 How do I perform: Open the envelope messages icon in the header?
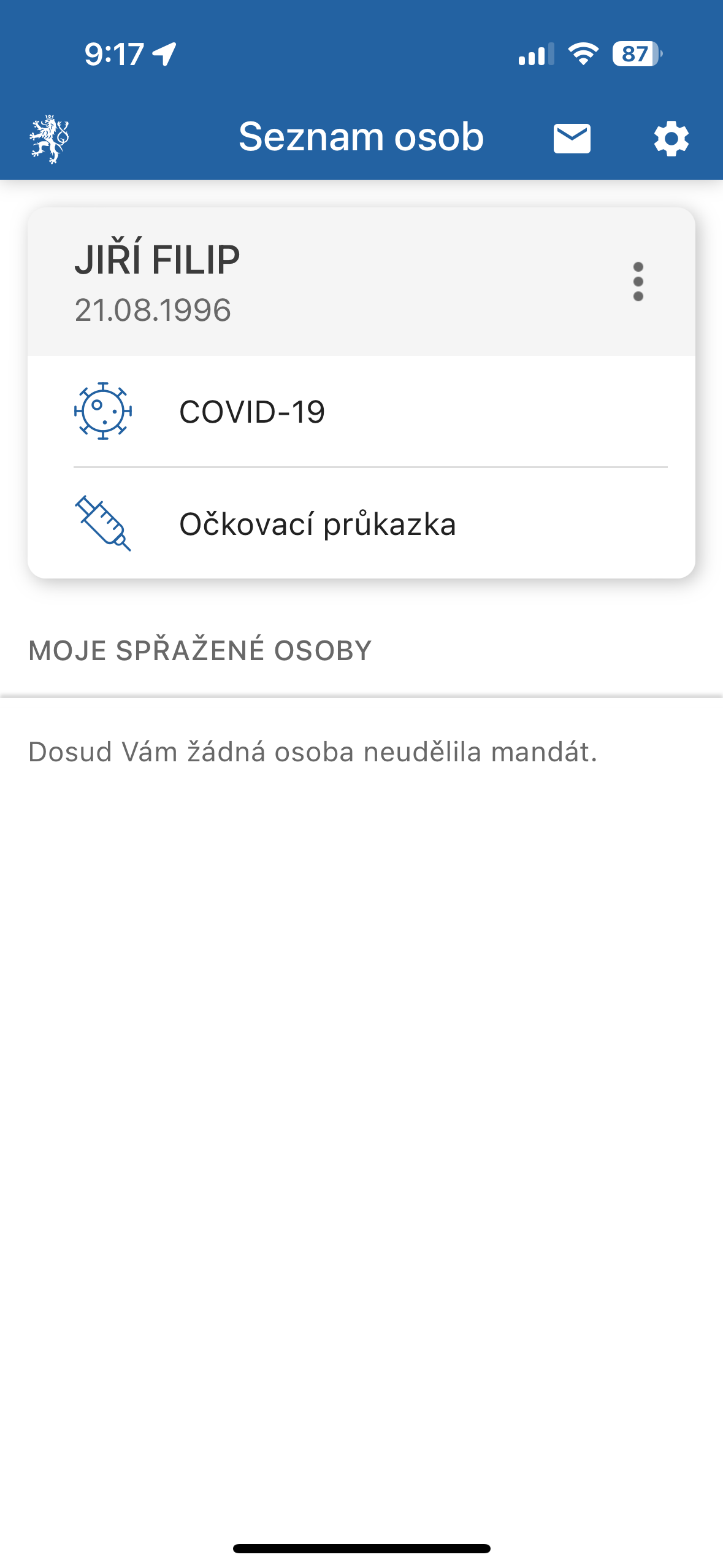[x=572, y=137]
